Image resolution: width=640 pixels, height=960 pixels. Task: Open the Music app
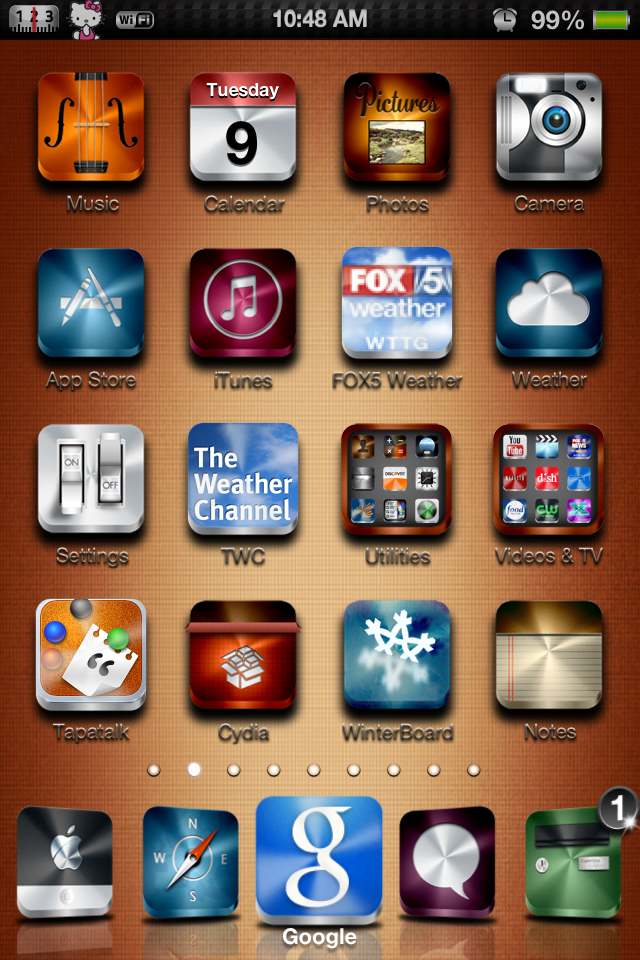pos(91,127)
